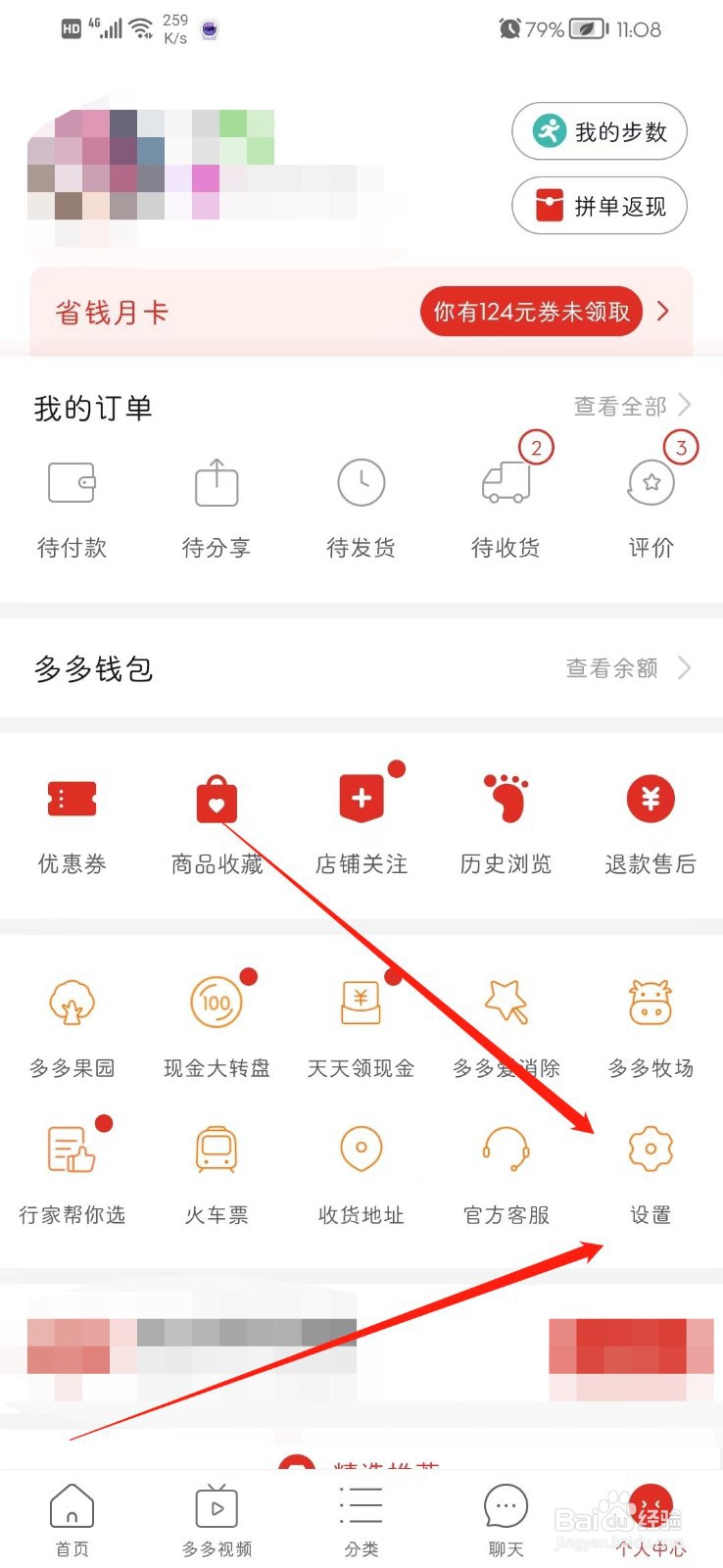Claim the 124元券 coupon button
The image size is (723, 1568).
click(530, 312)
